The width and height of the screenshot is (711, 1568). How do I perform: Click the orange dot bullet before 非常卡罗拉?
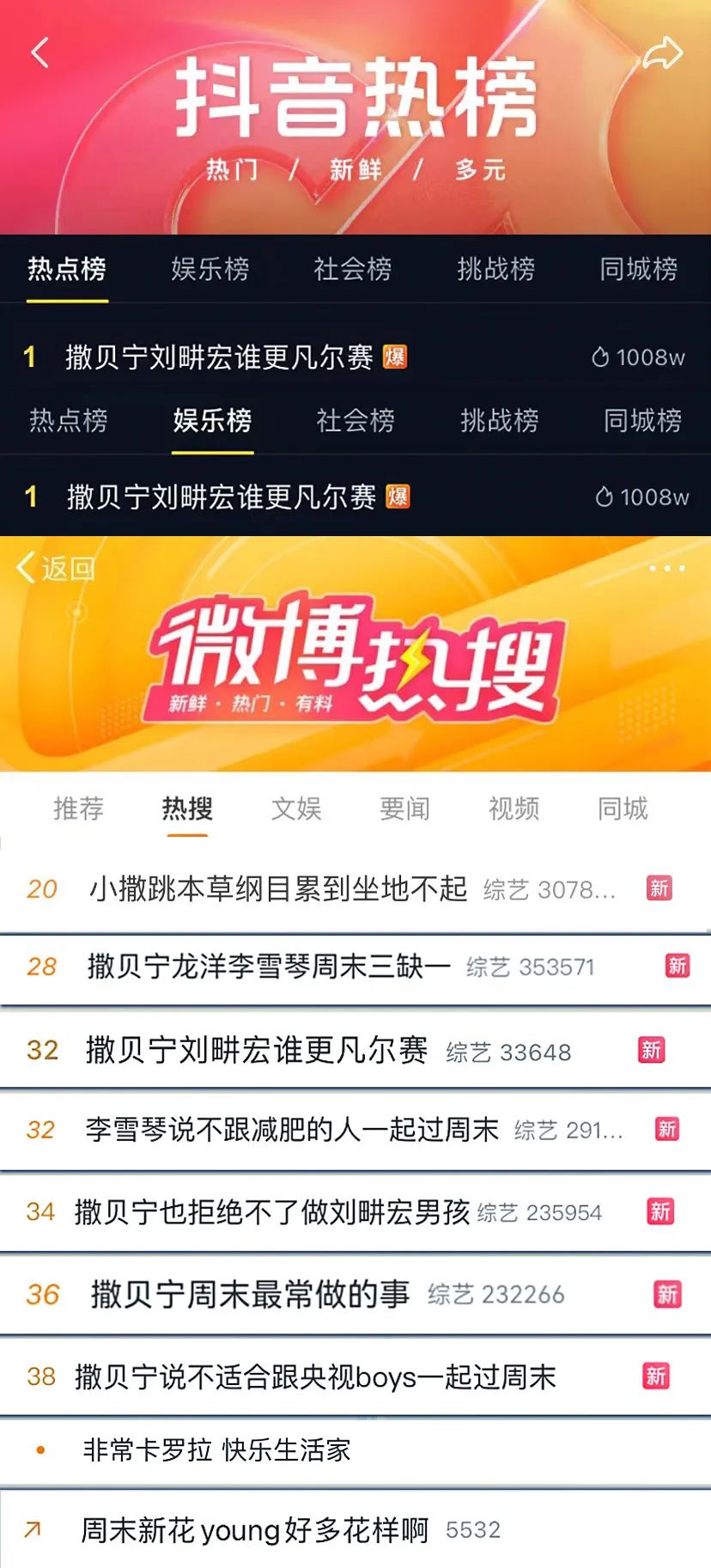pos(38,1450)
